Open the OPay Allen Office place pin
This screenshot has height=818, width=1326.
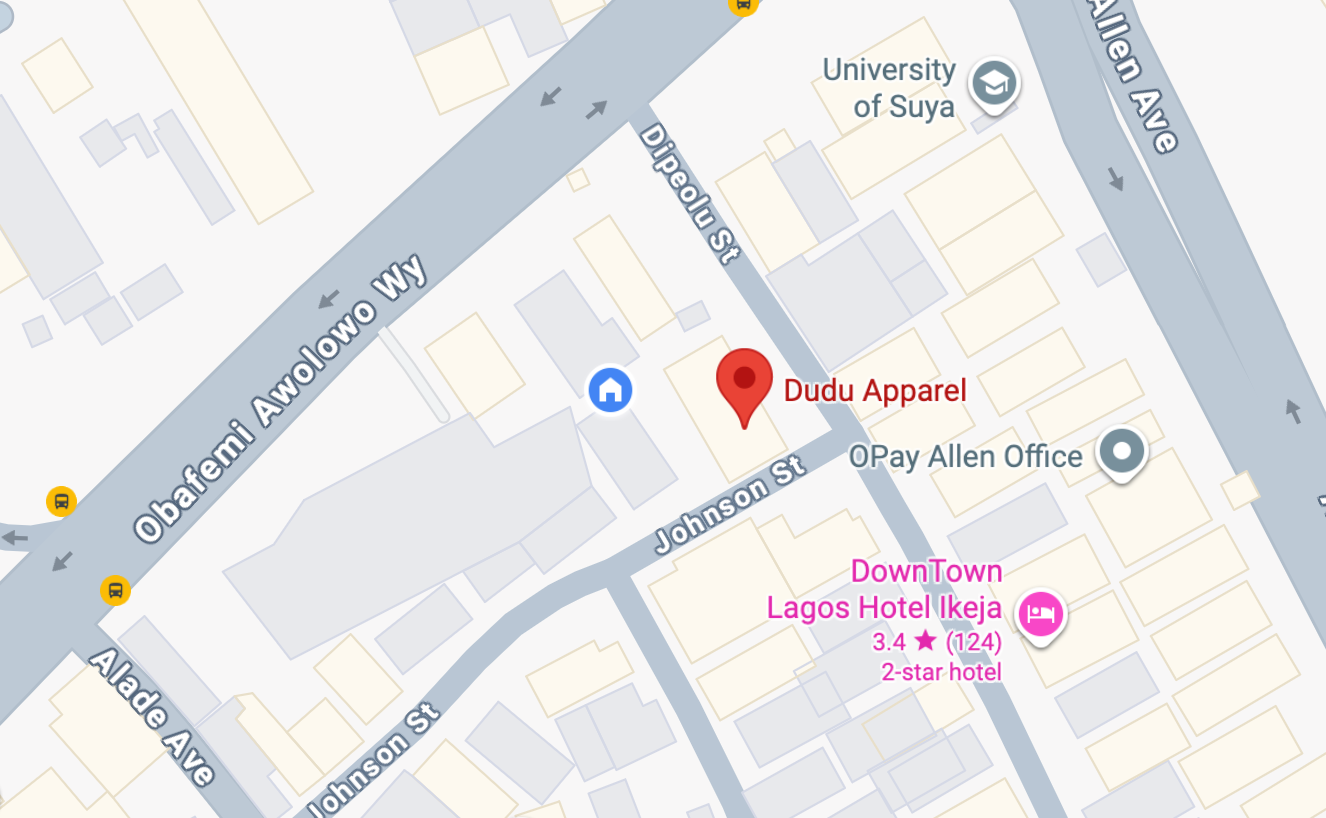[1121, 452]
